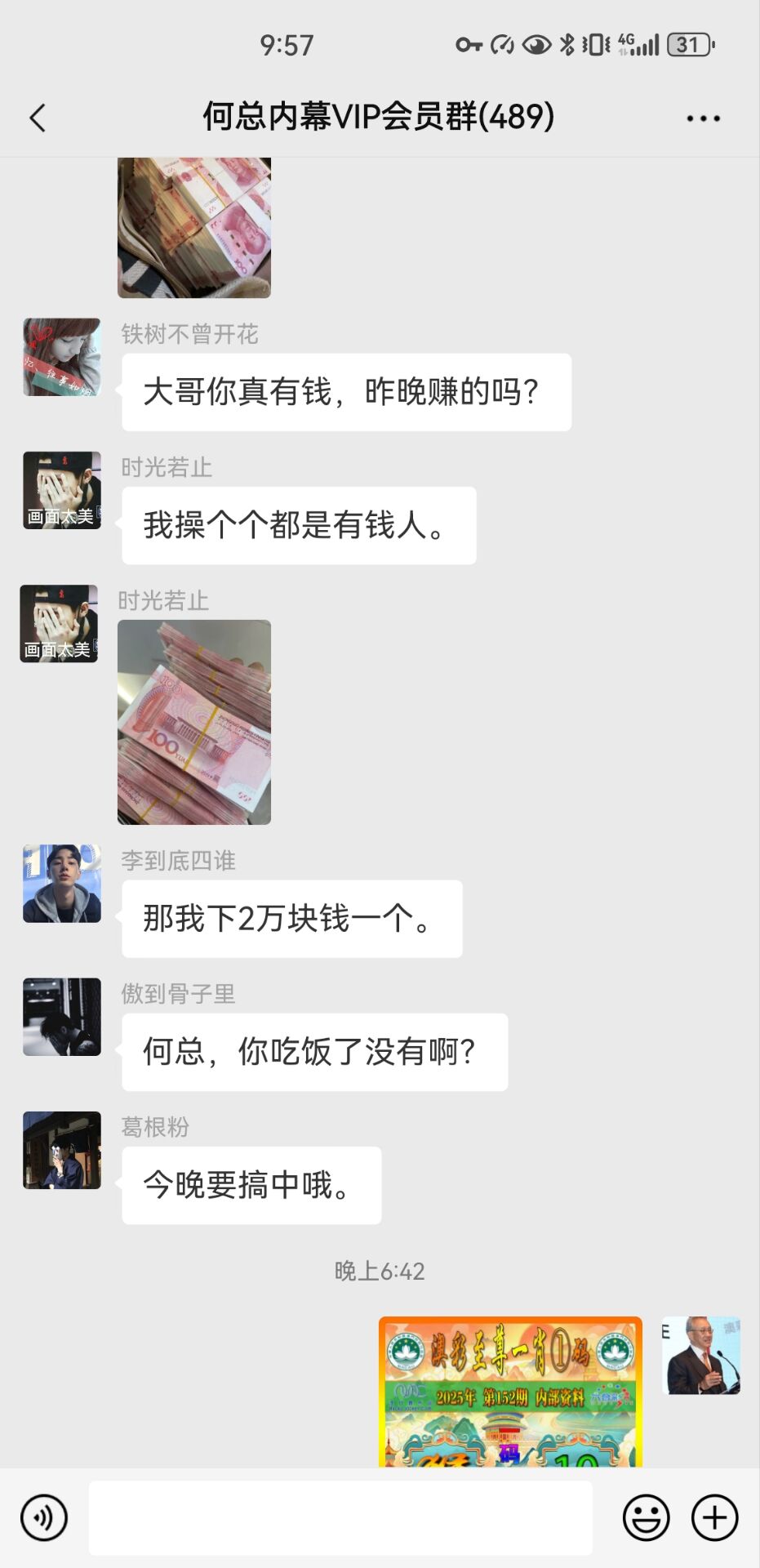This screenshot has height=1568, width=760.
Task: Open the cash photo sent by 时光若止
Action: click(x=194, y=722)
